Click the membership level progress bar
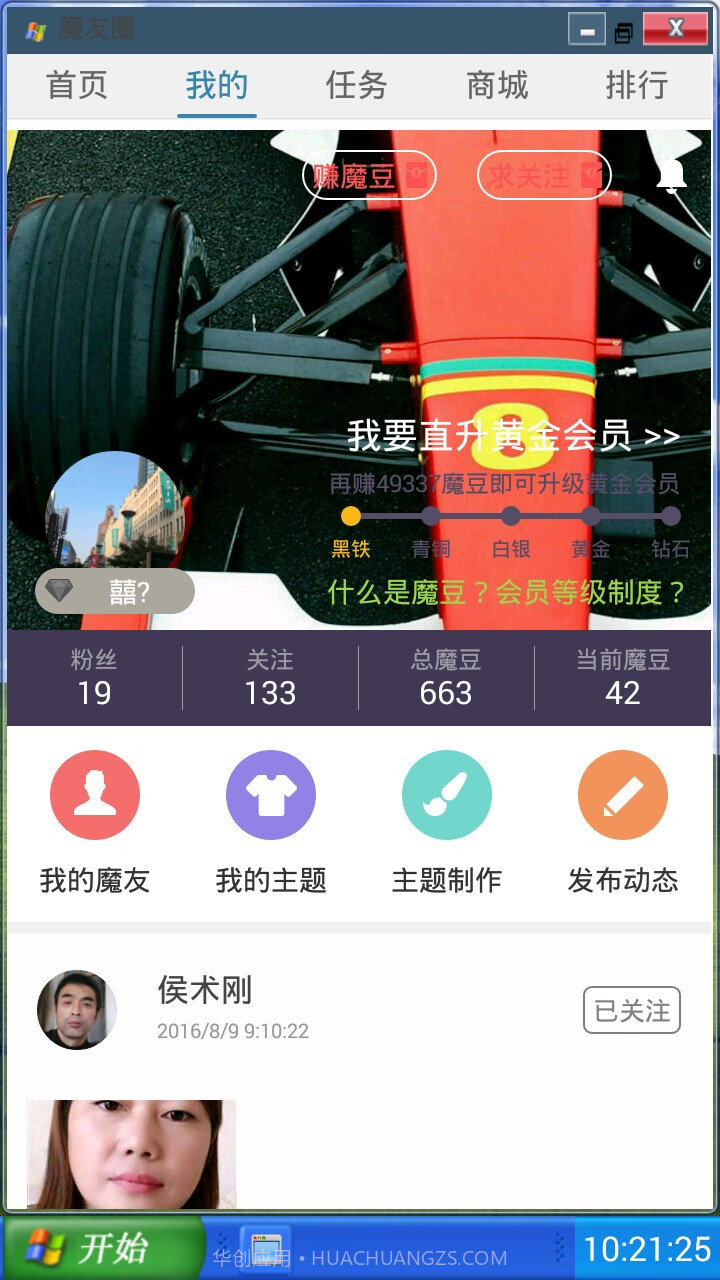 [512, 516]
